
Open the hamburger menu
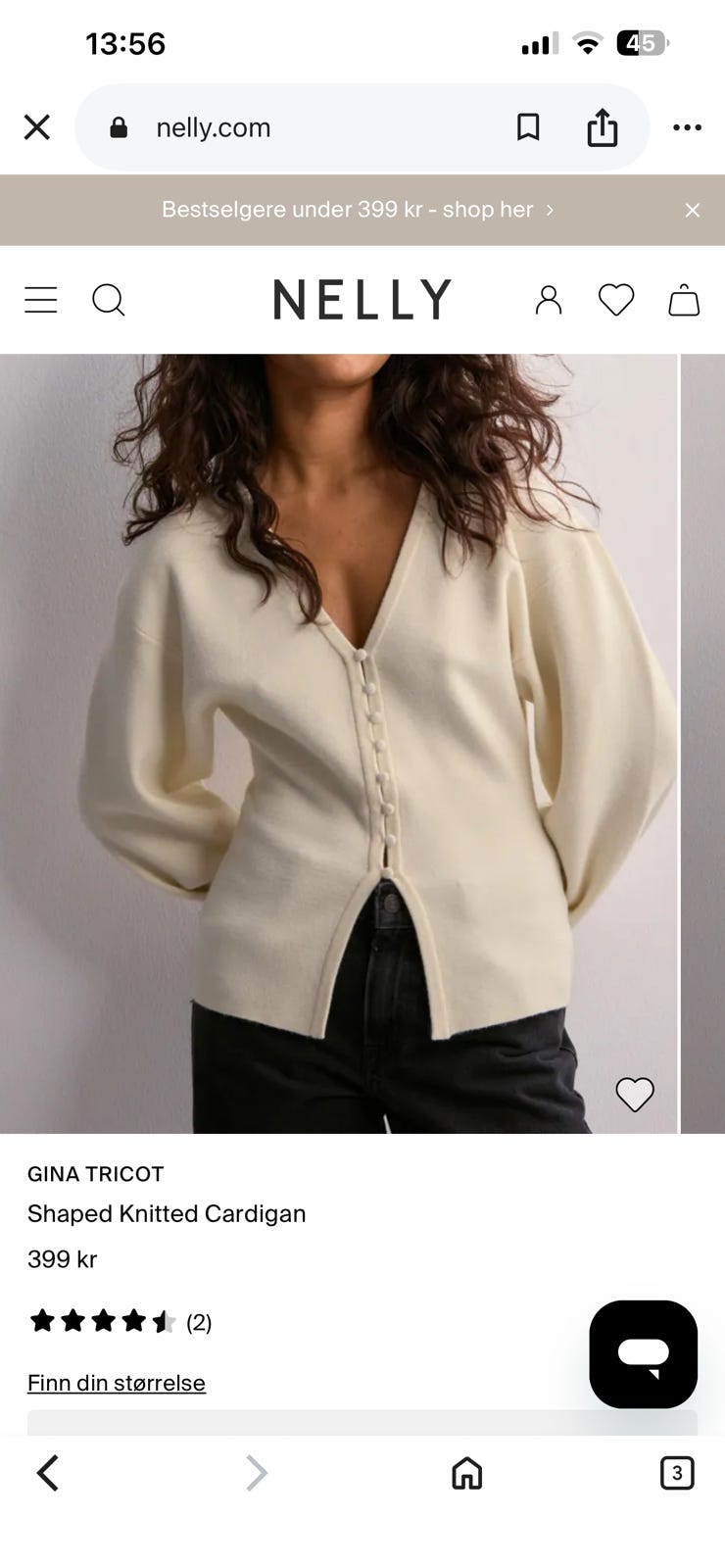tap(41, 300)
